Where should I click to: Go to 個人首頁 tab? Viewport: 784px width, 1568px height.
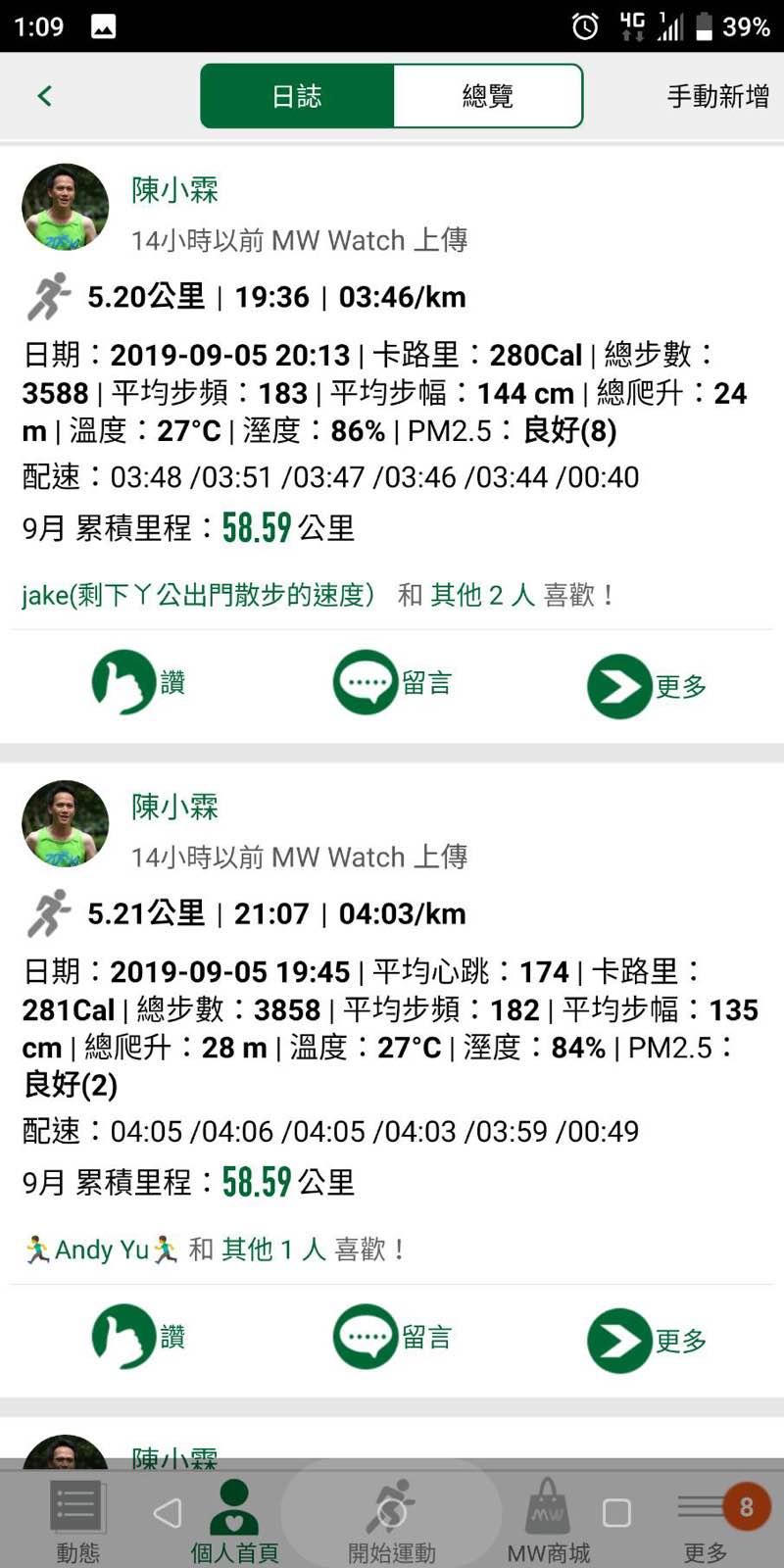tap(234, 1519)
